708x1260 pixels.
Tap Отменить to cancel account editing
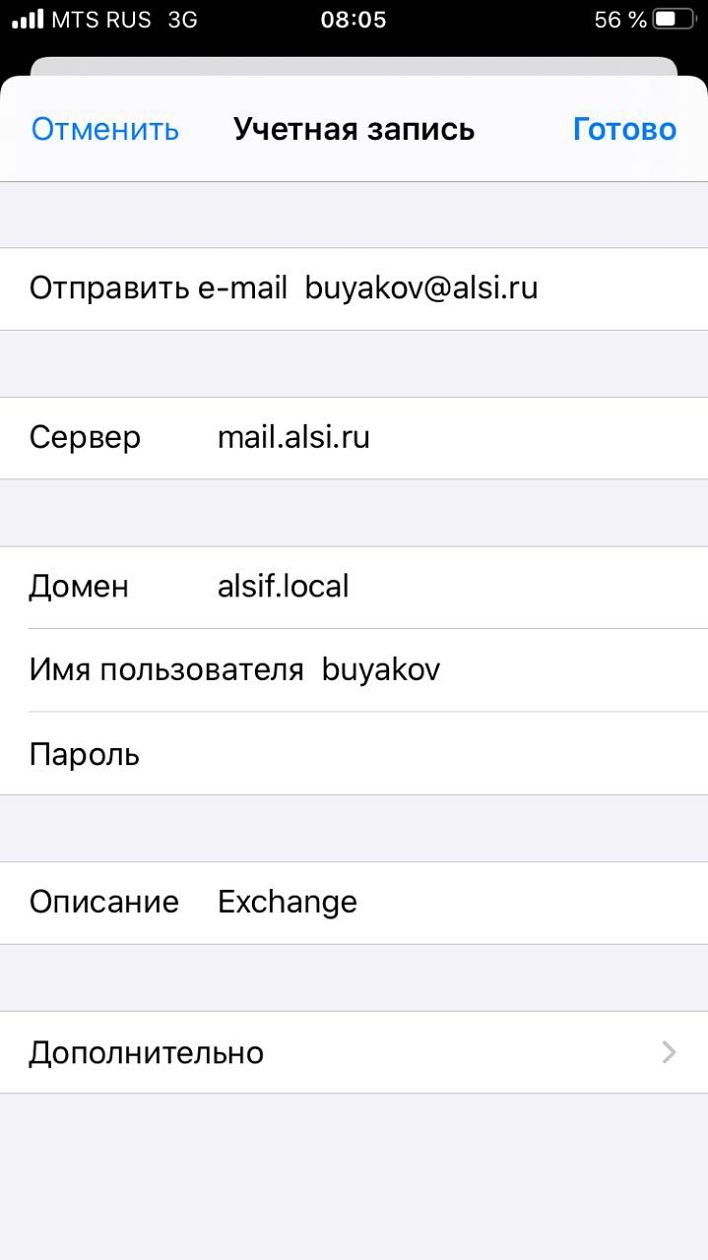click(x=105, y=129)
